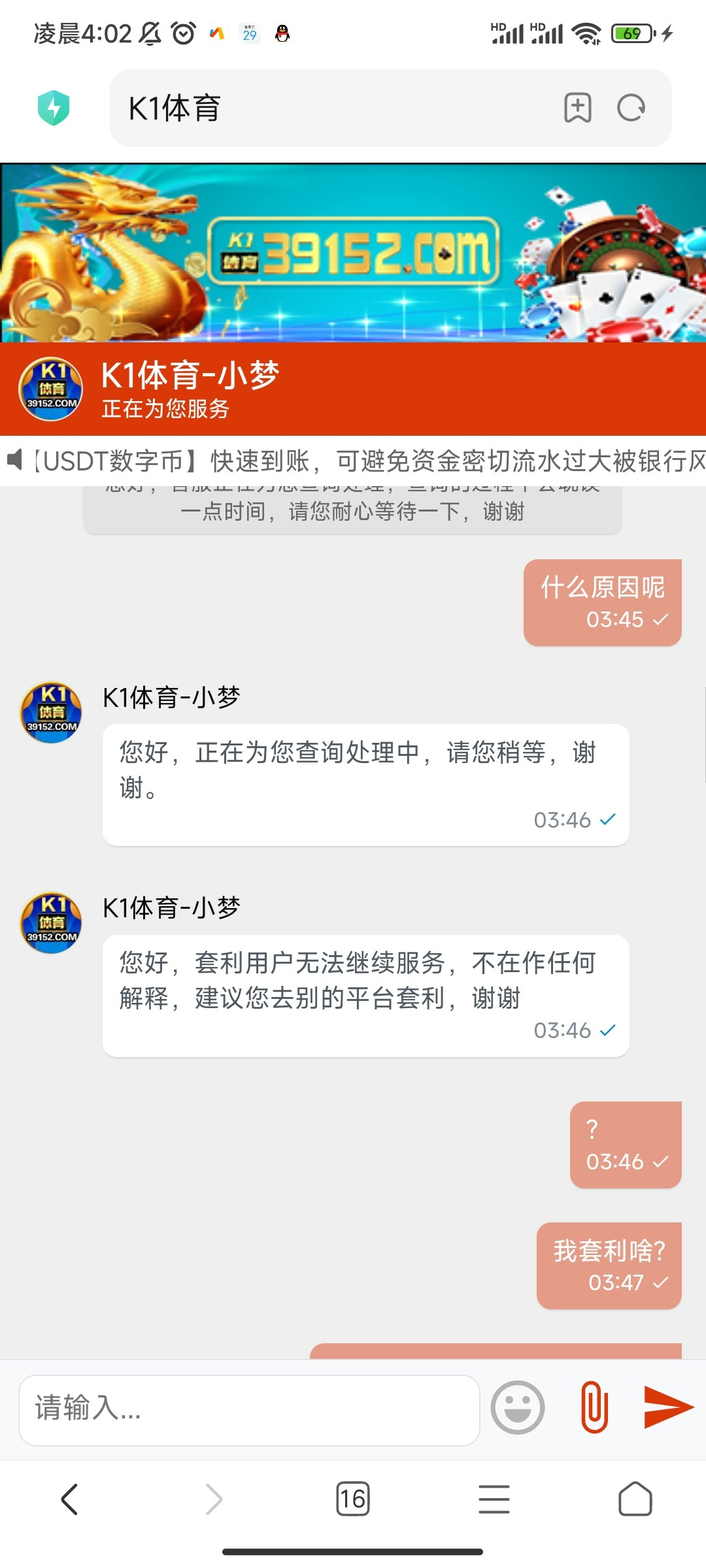The height and width of the screenshot is (1568, 706).
Task: Tap the bookmark/save icon beside refresh
Action: (x=578, y=108)
